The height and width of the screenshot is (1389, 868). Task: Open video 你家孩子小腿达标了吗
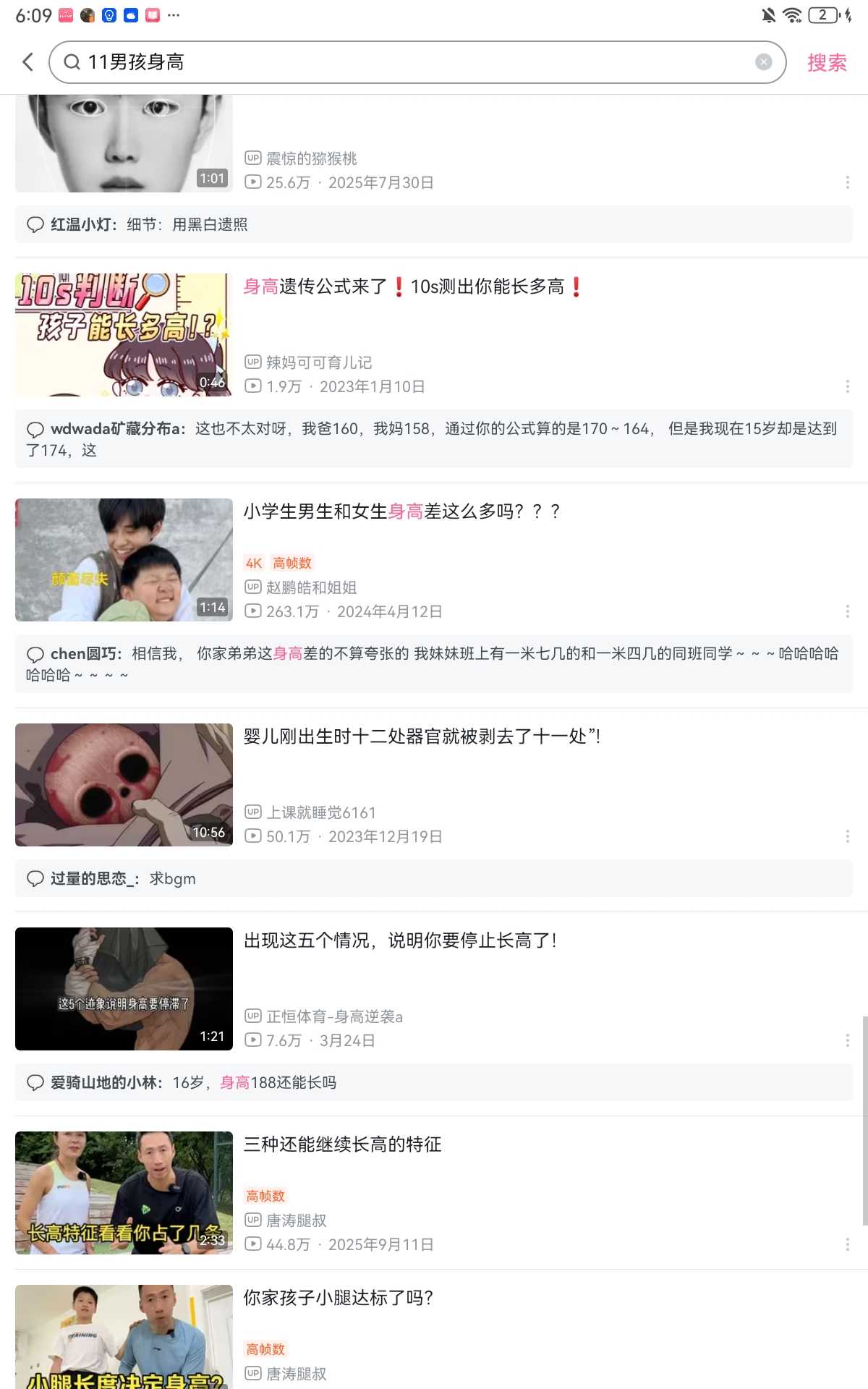(338, 1299)
